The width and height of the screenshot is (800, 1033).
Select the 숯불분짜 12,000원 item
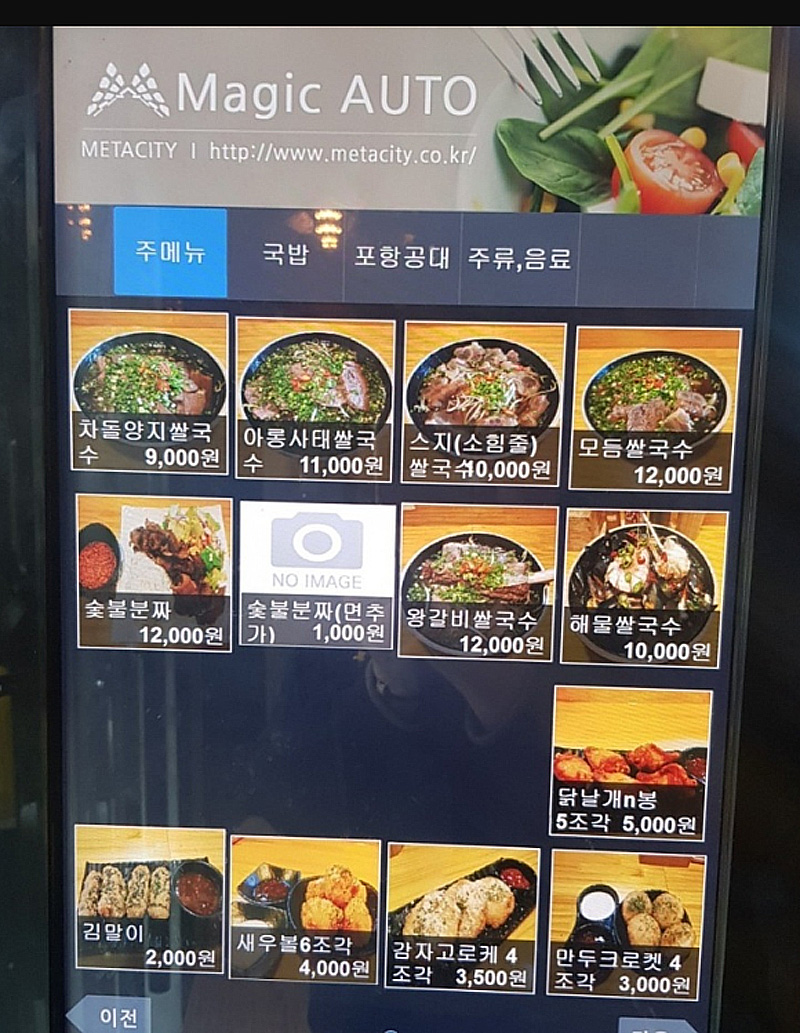[x=154, y=572]
